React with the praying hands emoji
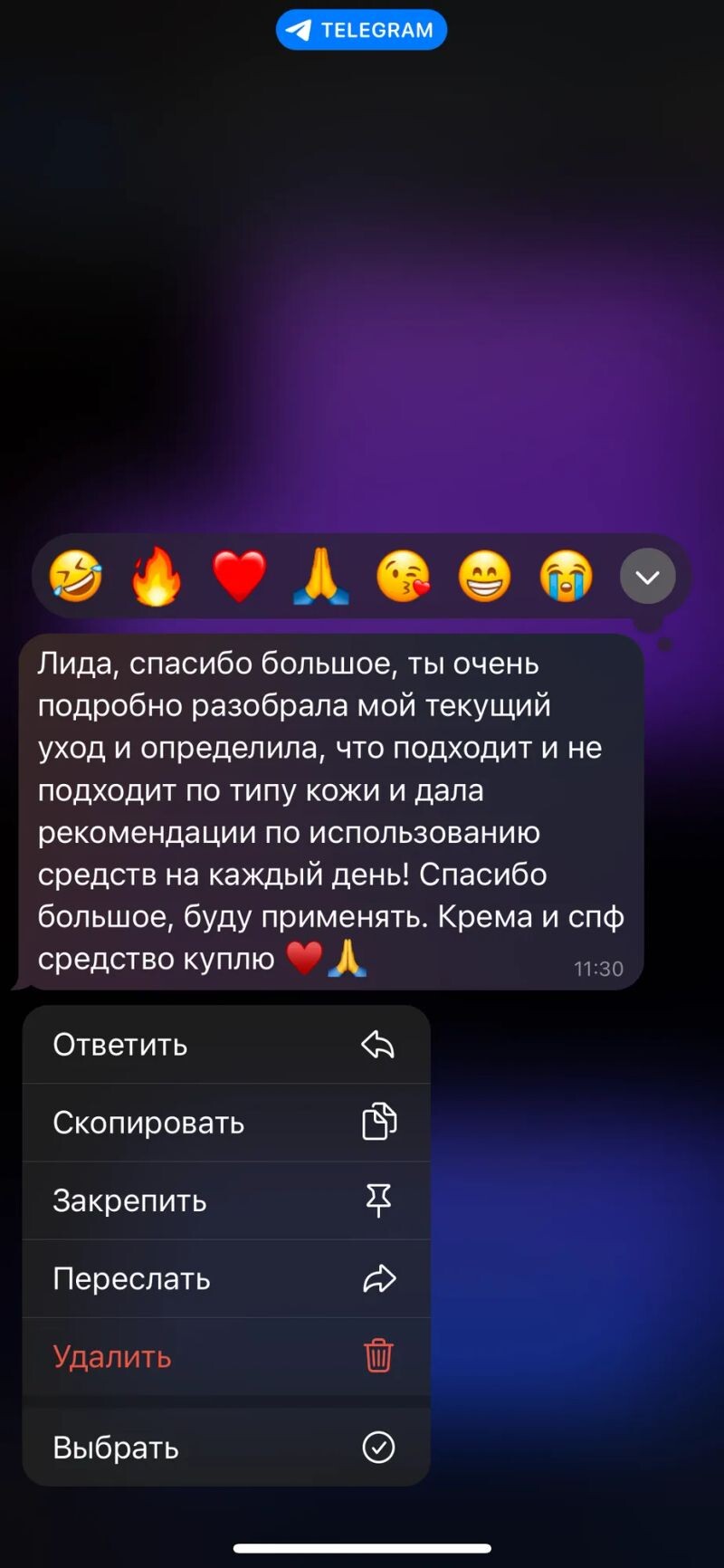The image size is (724, 1568). (x=321, y=577)
